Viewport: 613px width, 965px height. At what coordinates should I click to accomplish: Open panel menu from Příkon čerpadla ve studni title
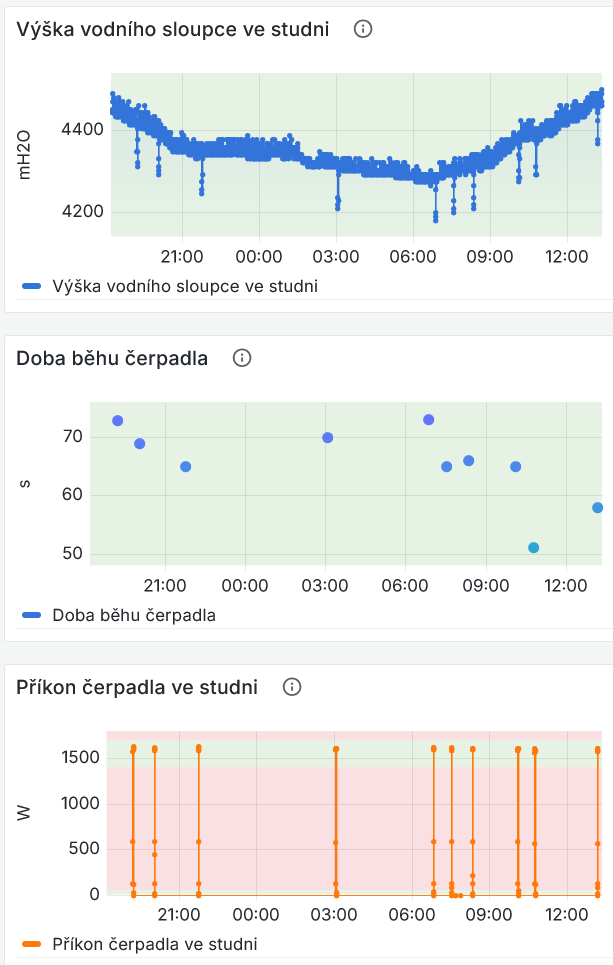pos(137,687)
